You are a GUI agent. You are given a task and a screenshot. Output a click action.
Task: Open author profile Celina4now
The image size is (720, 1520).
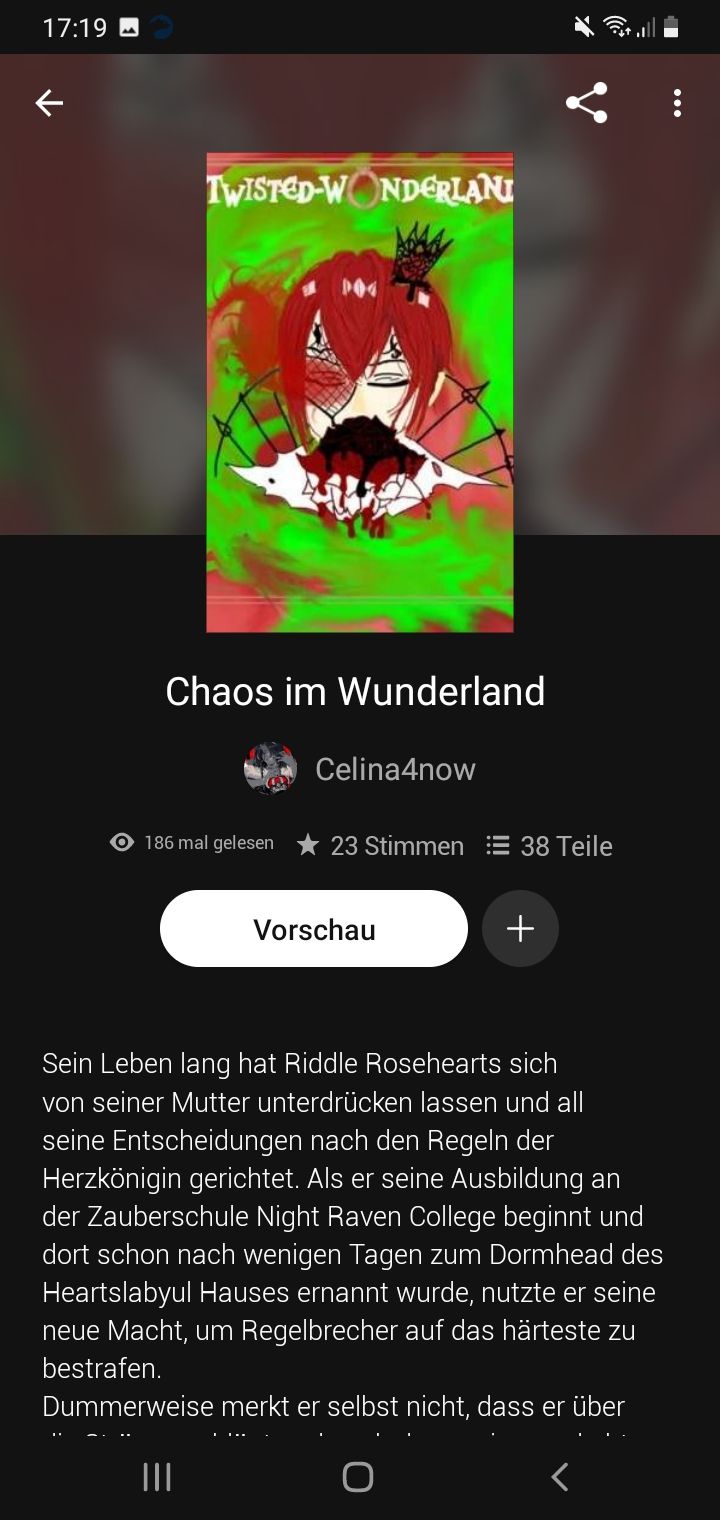(394, 769)
